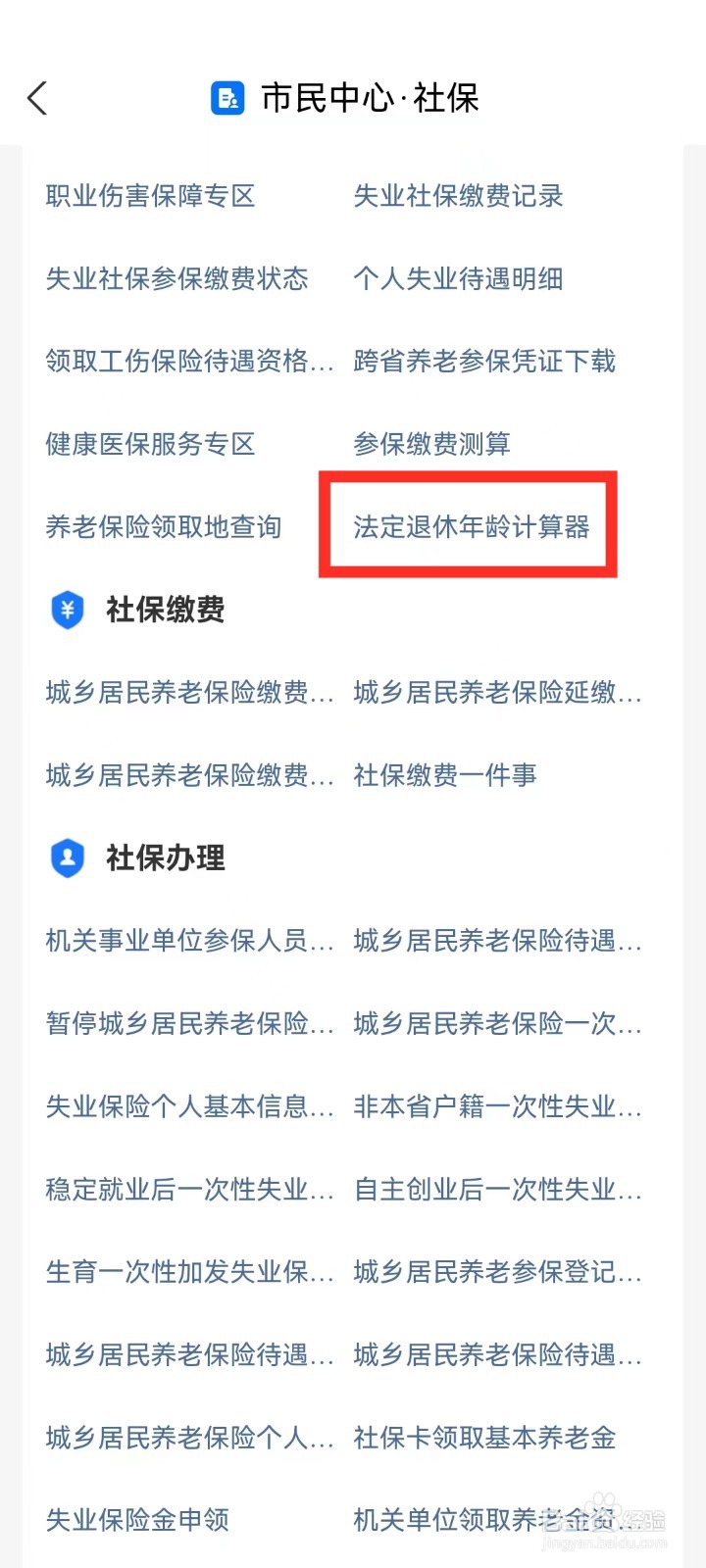706x1568 pixels.
Task: Open 自主创业后一次性失业 service
Action: pos(497,1190)
